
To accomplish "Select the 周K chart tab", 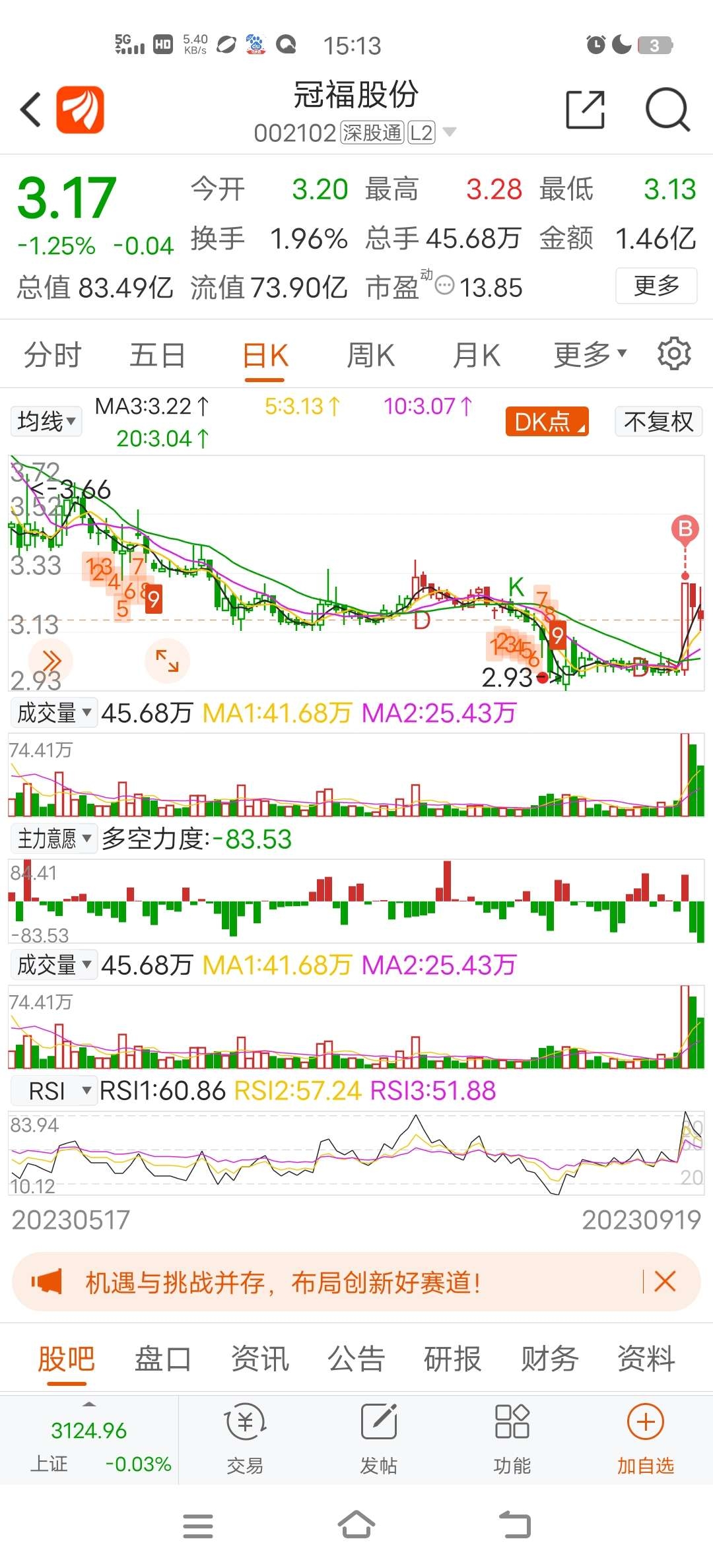I will point(371,355).
